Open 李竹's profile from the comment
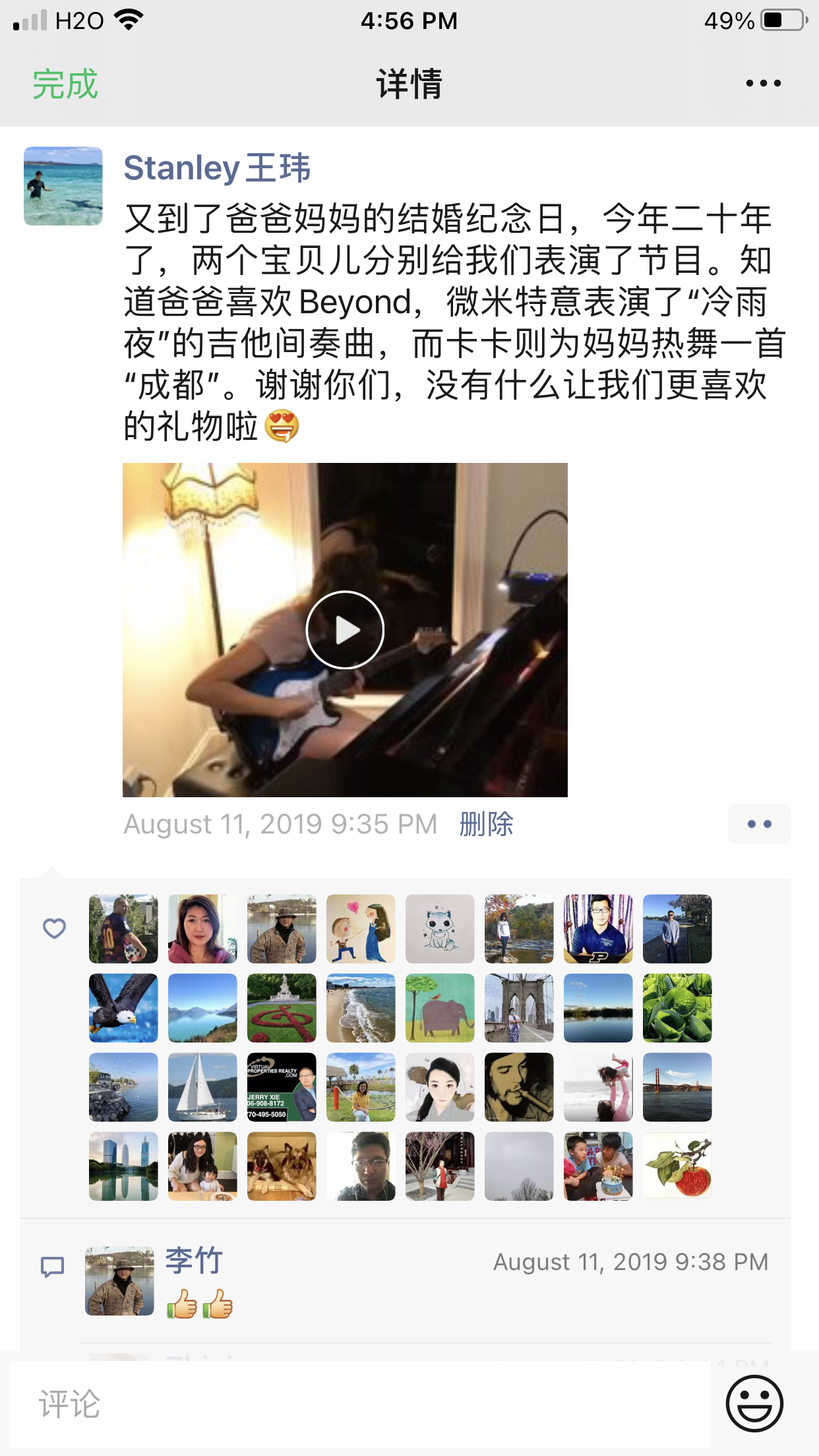Viewport: 819px width, 1456px height. 193,1261
